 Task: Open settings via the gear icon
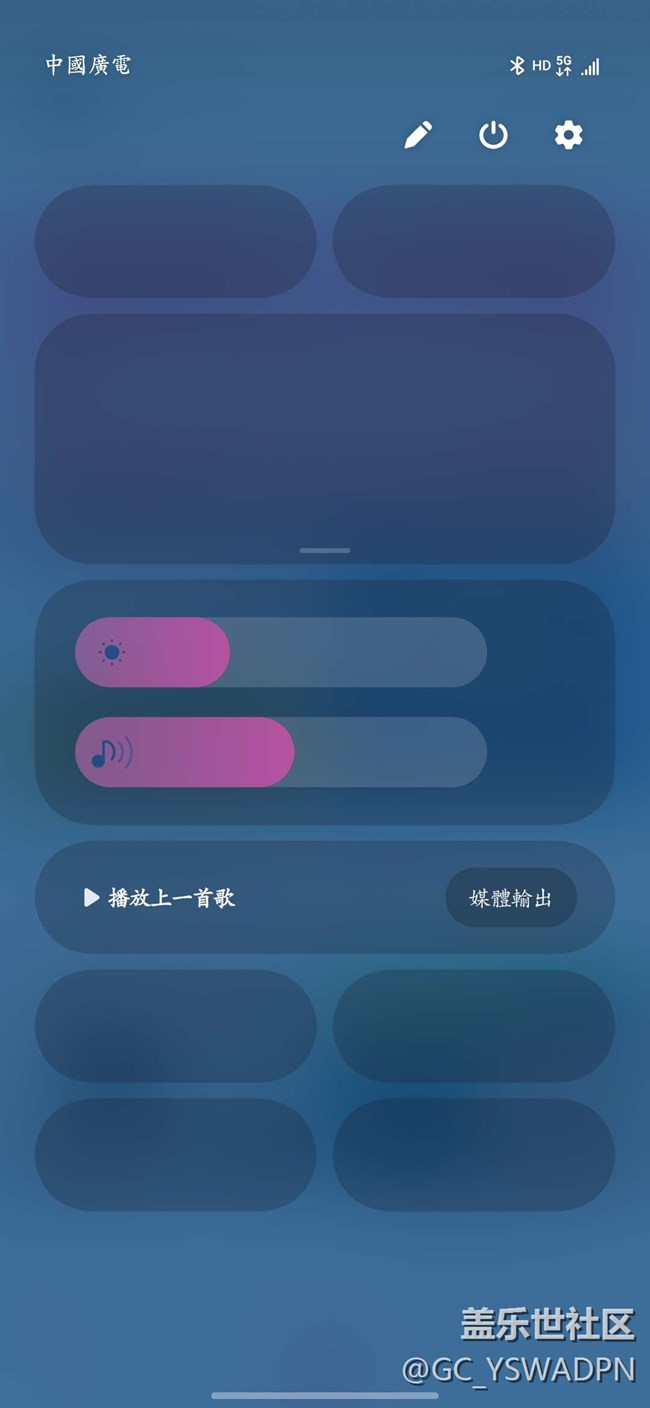[x=568, y=135]
